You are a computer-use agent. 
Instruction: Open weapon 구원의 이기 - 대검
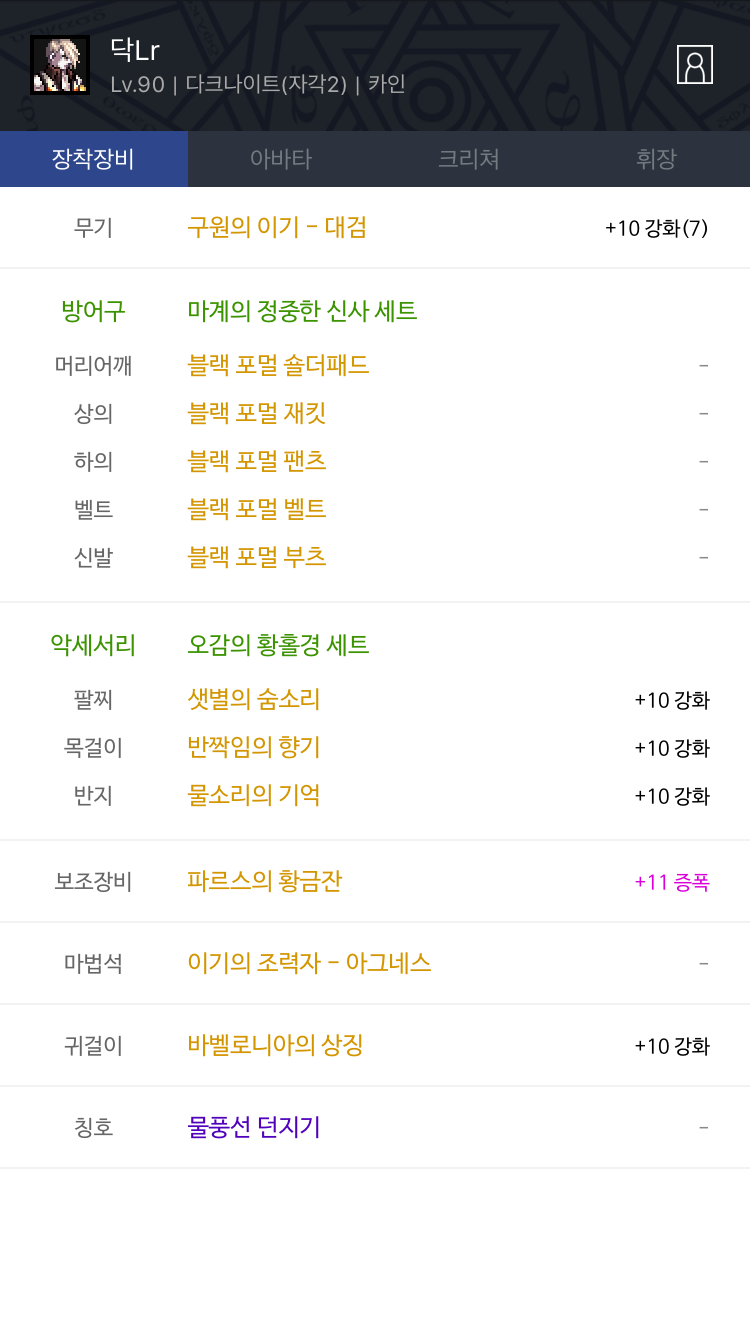(277, 227)
